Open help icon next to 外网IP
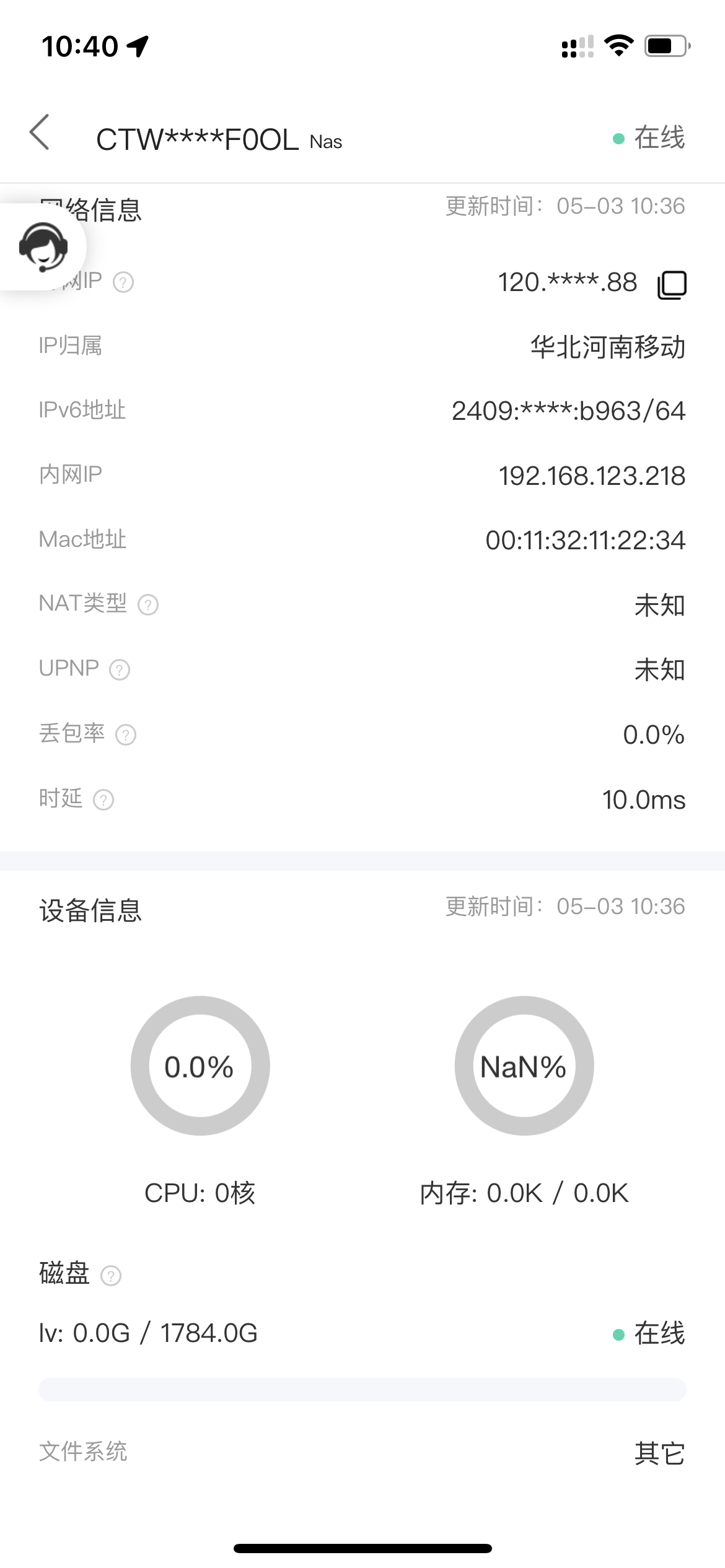 pyautogui.click(x=123, y=282)
